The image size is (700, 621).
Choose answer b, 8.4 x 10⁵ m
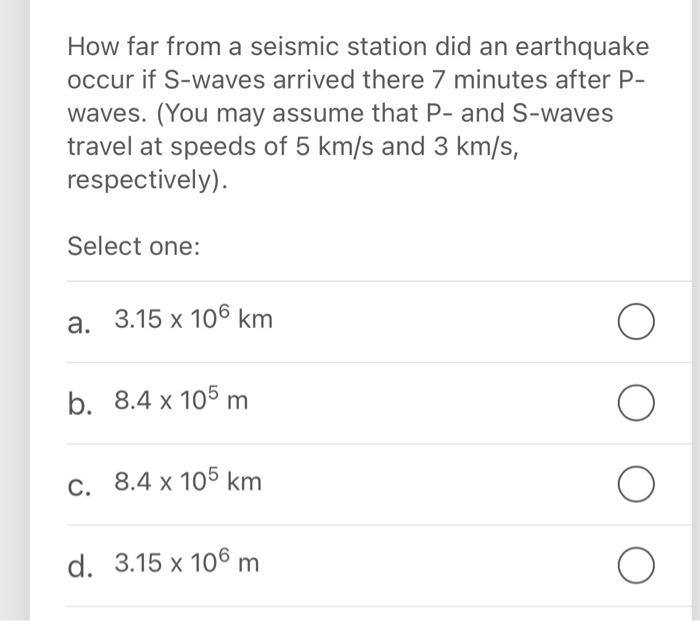(636, 404)
